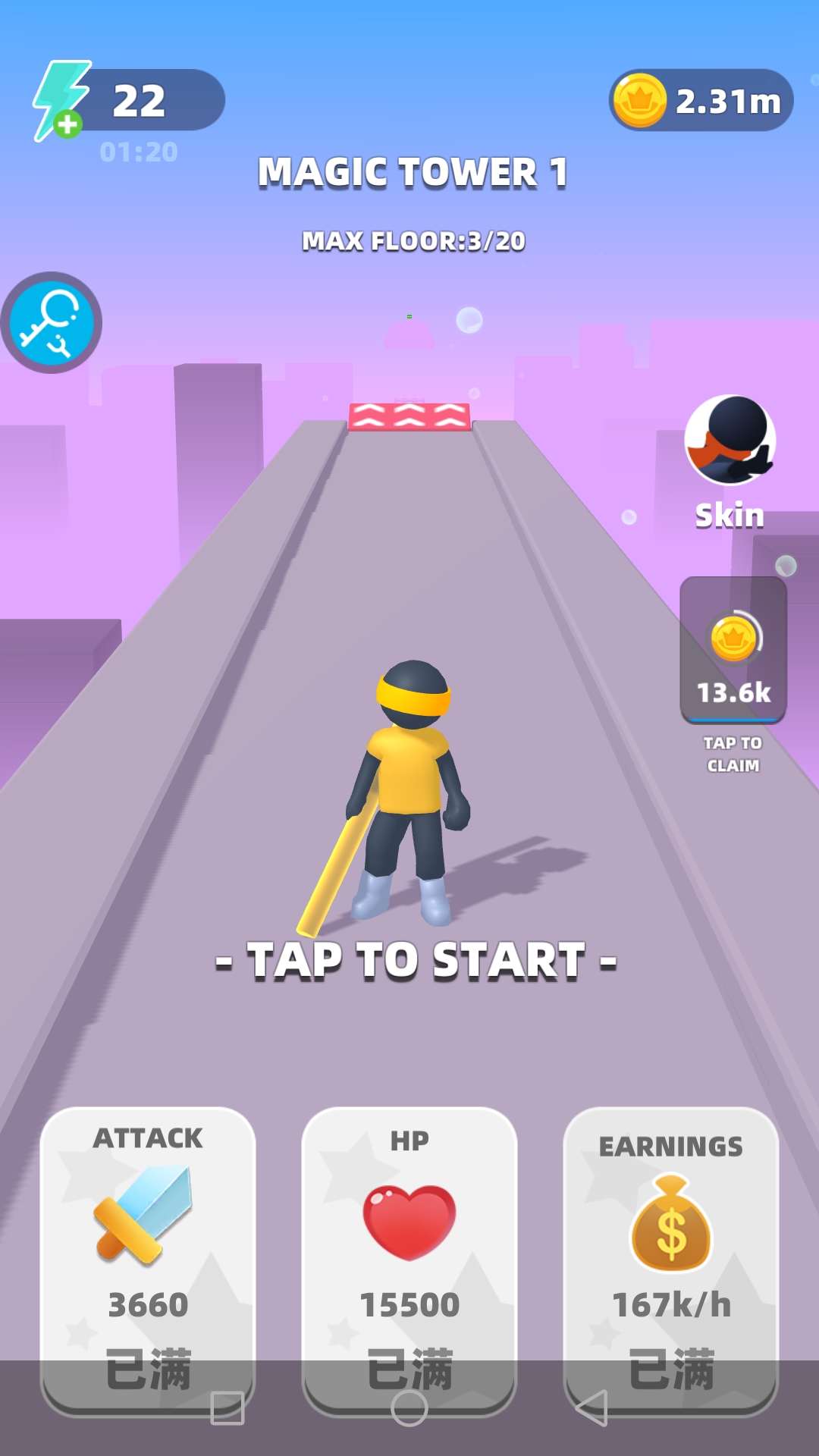Screen dimensions: 819x1456
Task: Open the 2.31m coin balance
Action: coord(701,100)
